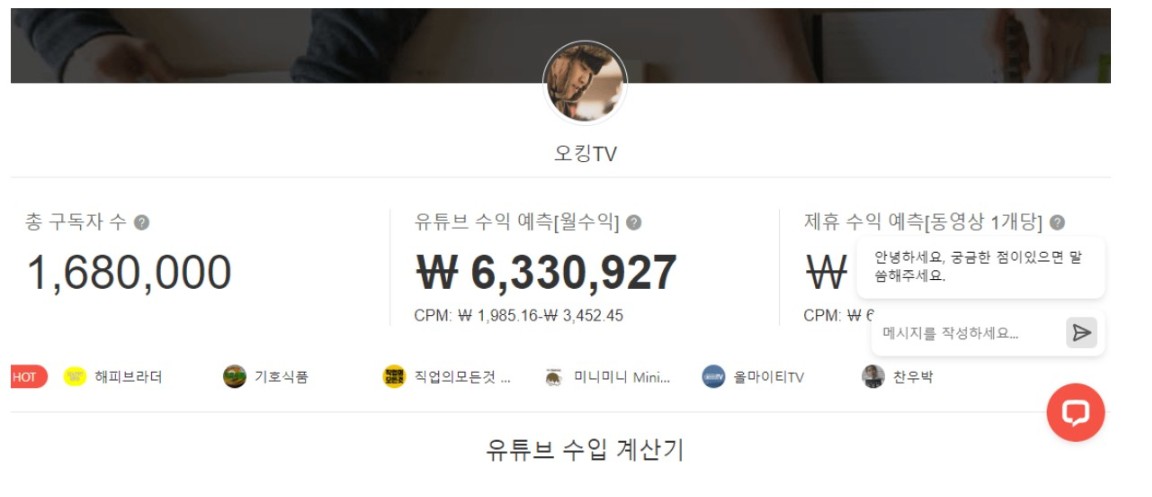The width and height of the screenshot is (1152, 497).
Task: Open the 오킹TV profile picture
Action: (x=585, y=83)
